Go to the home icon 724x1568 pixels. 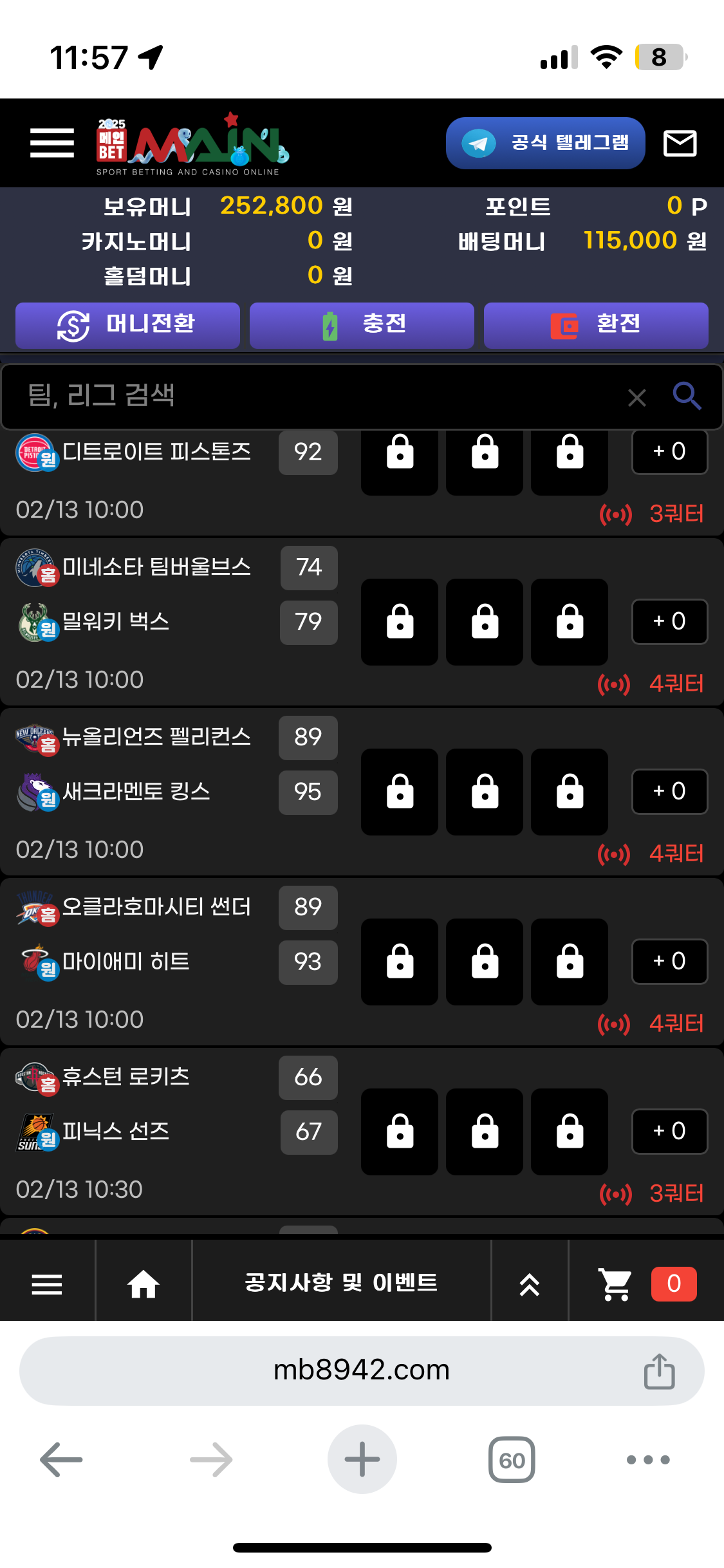pos(143,1284)
